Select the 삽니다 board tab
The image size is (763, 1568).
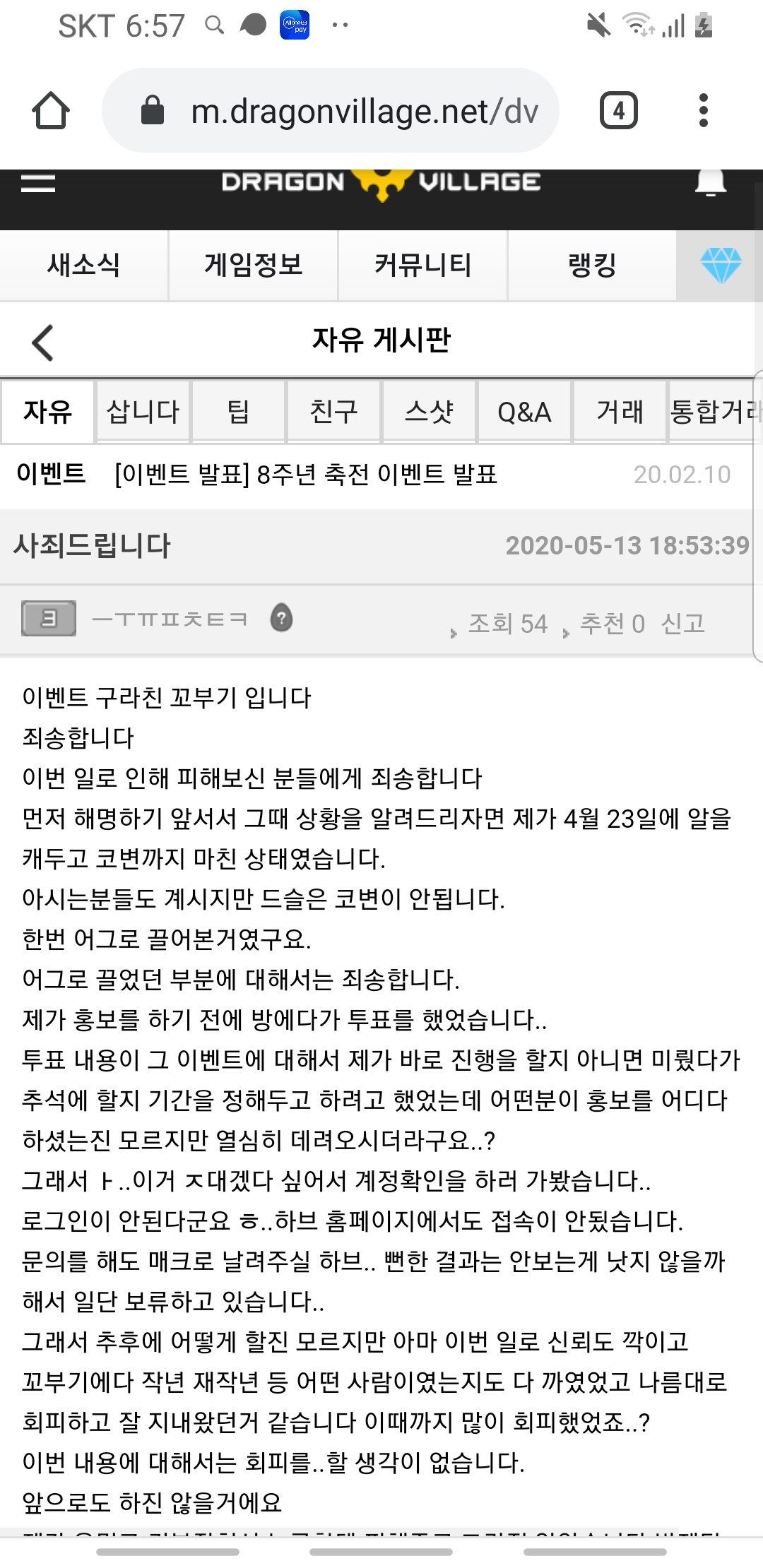tap(143, 412)
